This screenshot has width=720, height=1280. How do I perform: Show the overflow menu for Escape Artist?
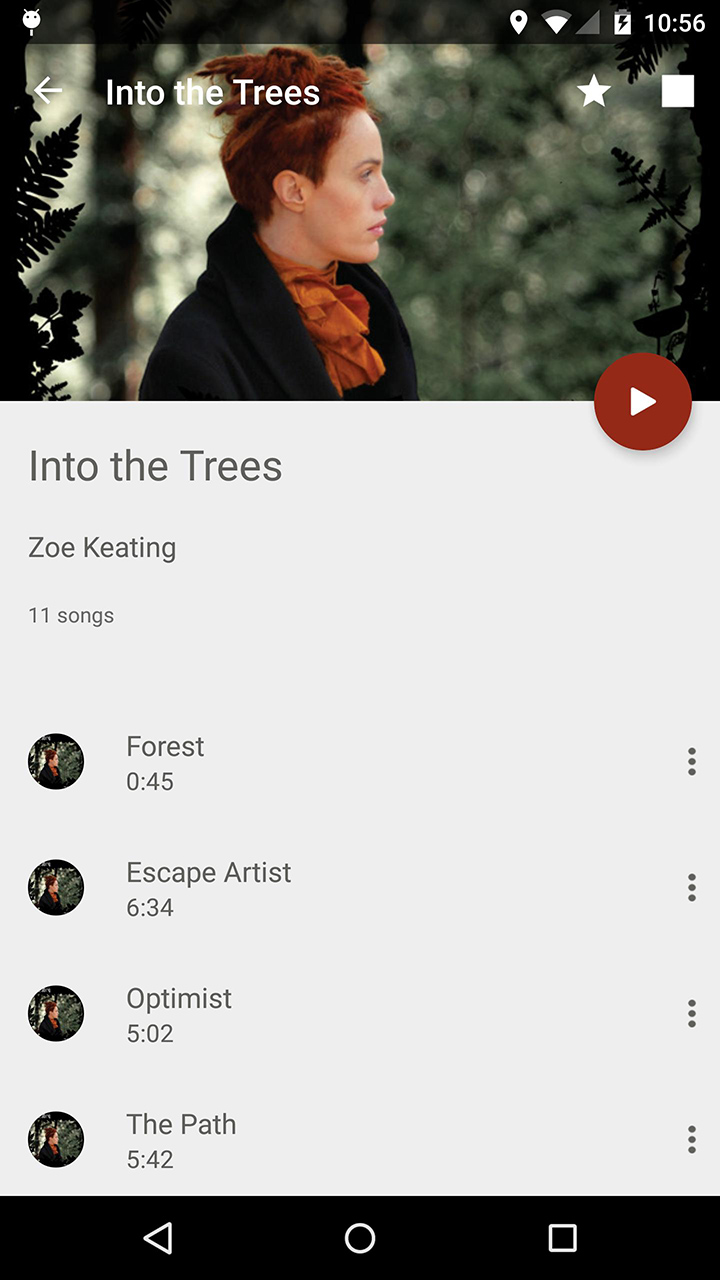(691, 888)
